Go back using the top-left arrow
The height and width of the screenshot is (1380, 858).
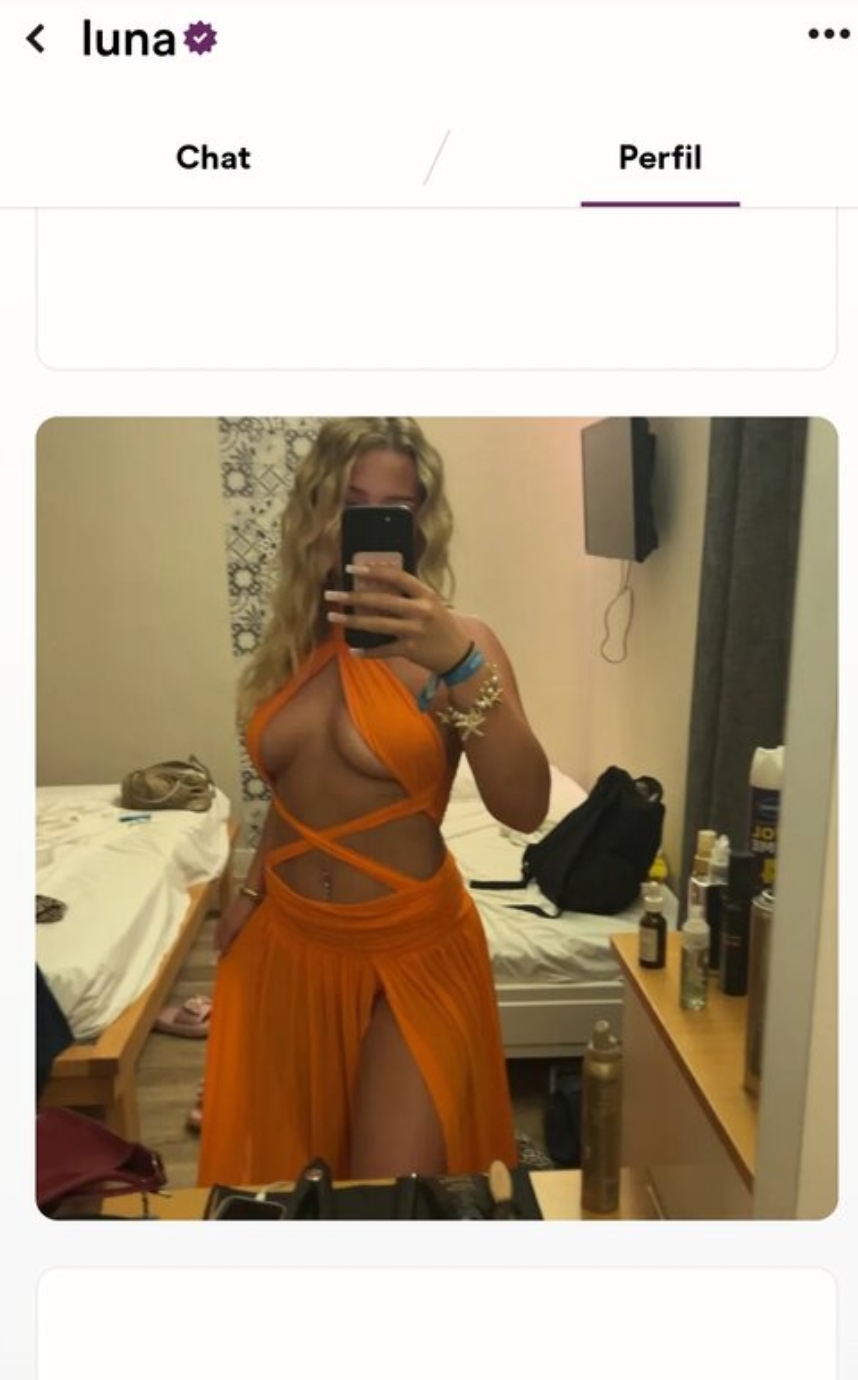pyautogui.click(x=36, y=39)
